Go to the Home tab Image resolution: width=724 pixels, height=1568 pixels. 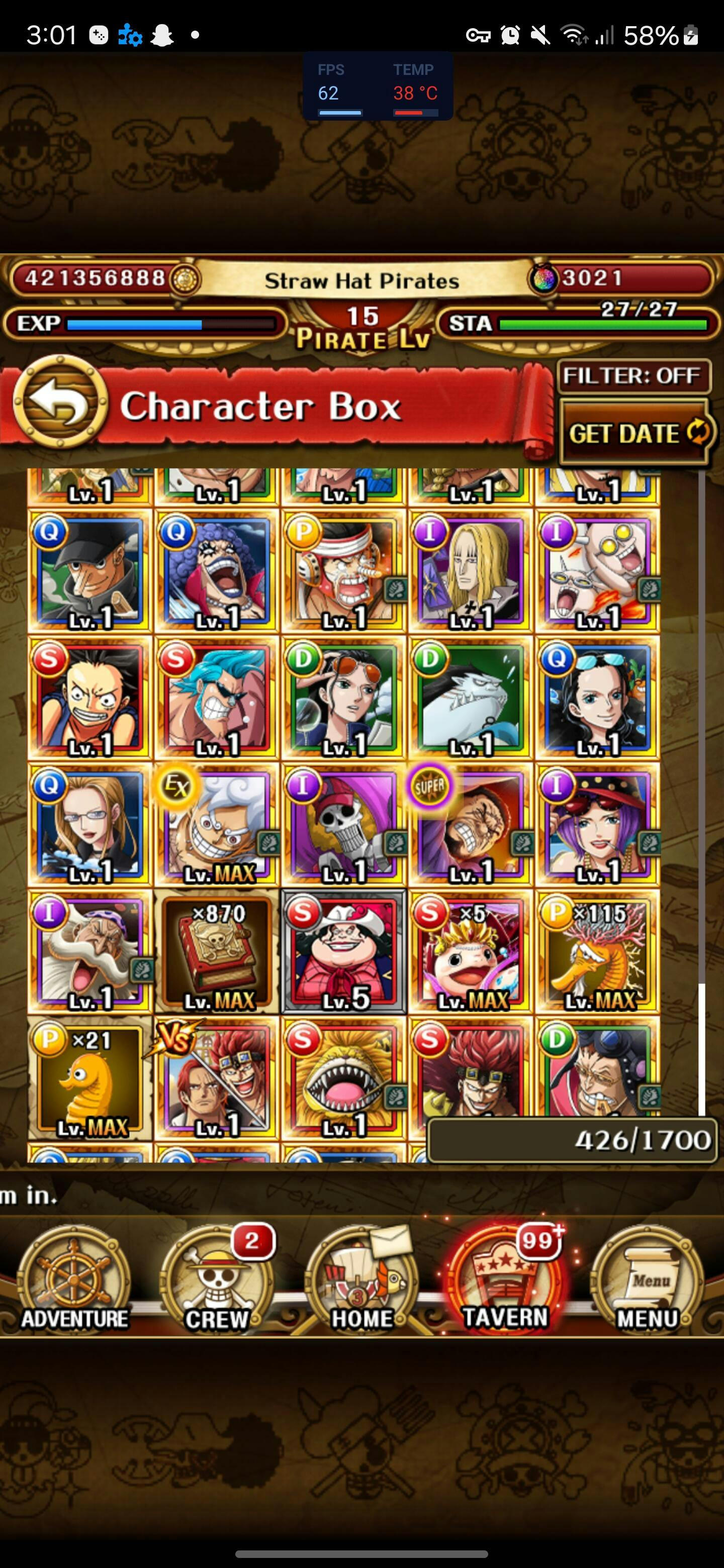(361, 1280)
